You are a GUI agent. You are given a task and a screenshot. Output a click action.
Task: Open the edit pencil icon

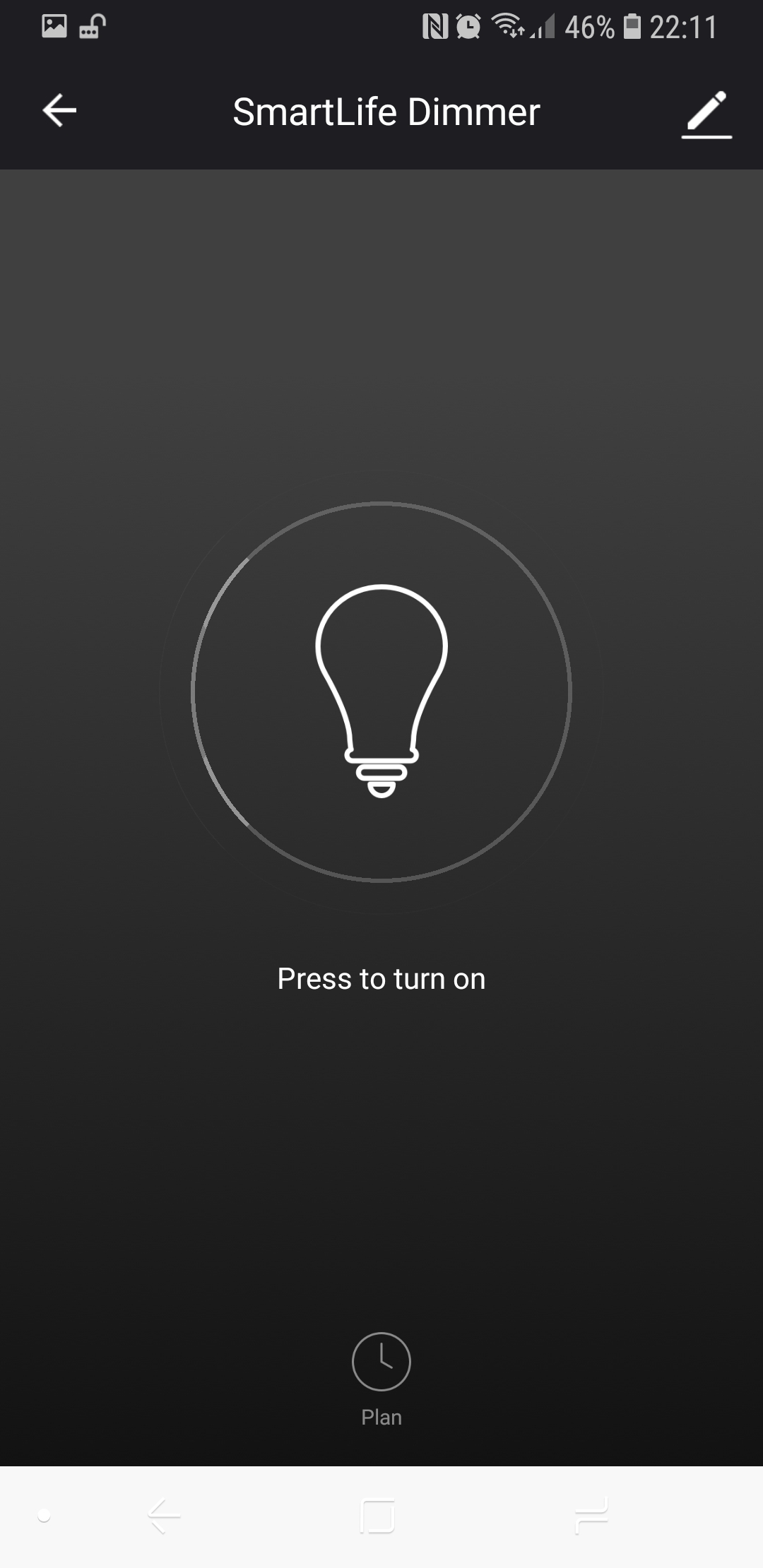point(706,113)
